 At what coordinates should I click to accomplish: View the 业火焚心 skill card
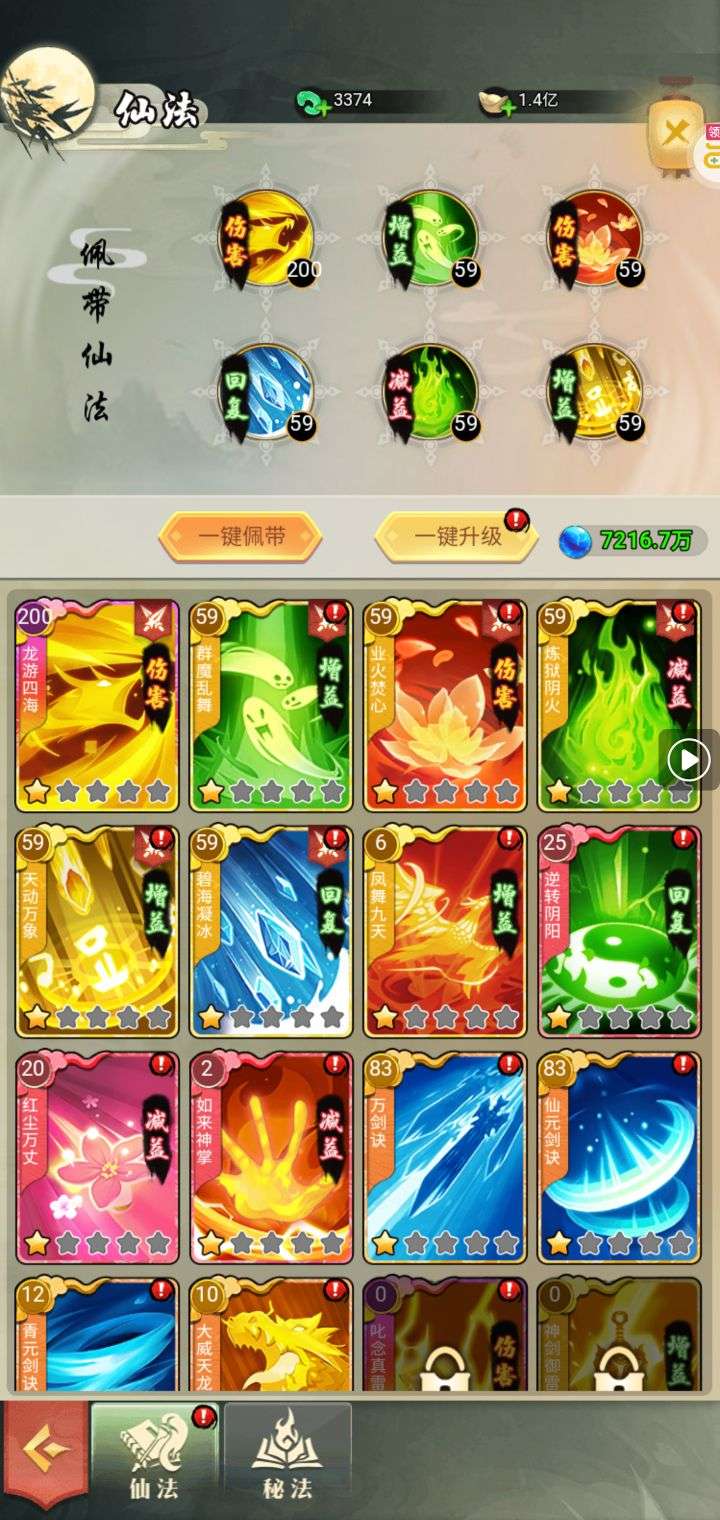445,705
